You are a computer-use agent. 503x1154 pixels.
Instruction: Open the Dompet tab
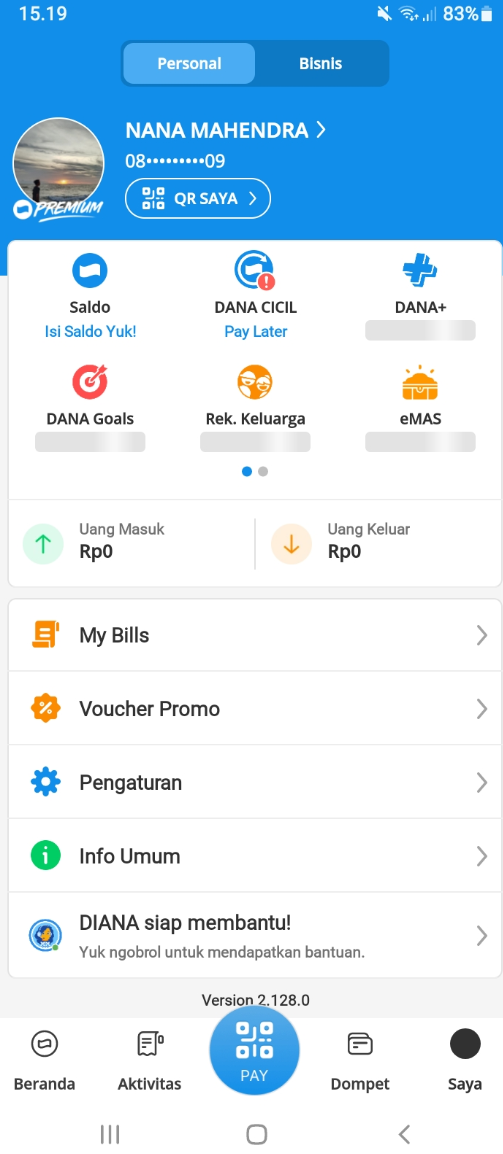click(360, 1061)
